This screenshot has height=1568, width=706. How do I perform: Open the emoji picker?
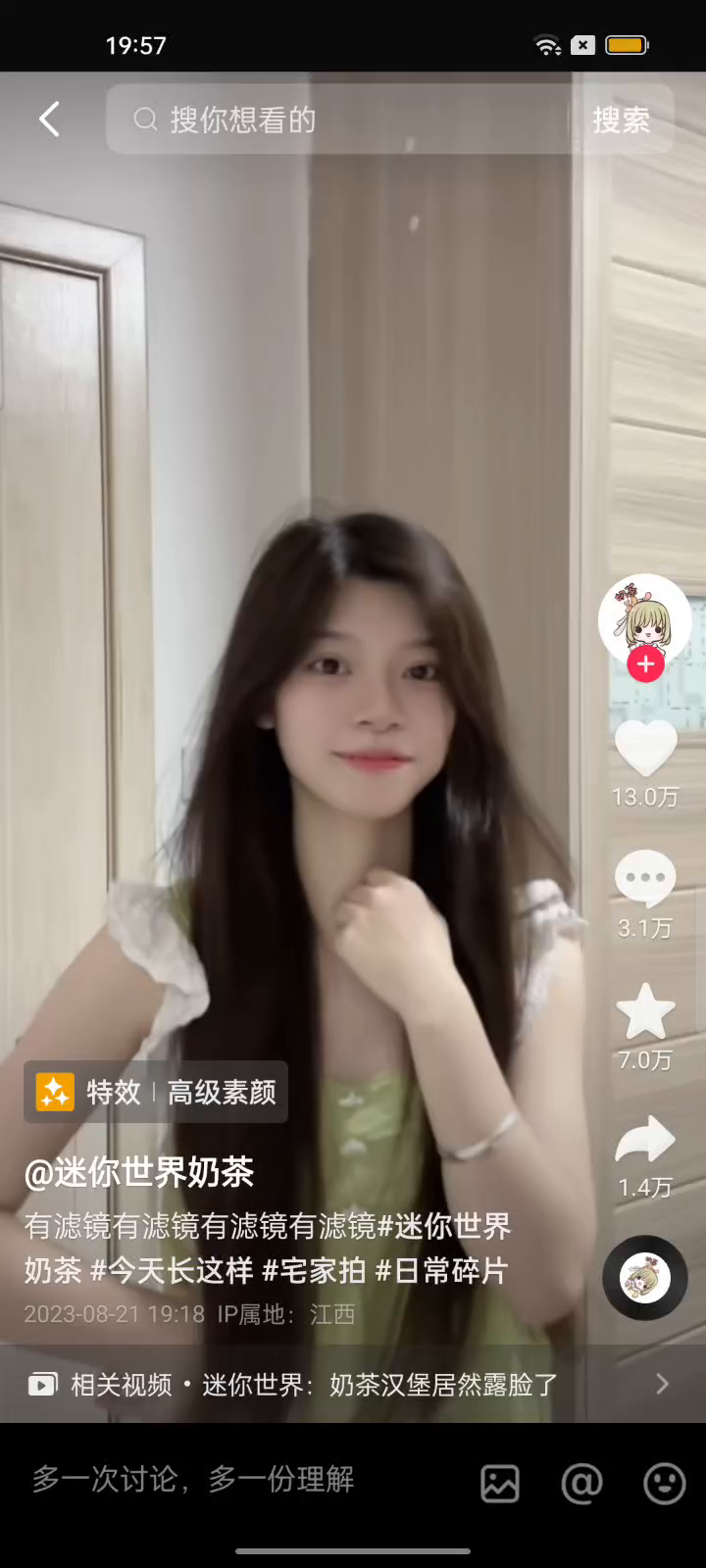664,1484
